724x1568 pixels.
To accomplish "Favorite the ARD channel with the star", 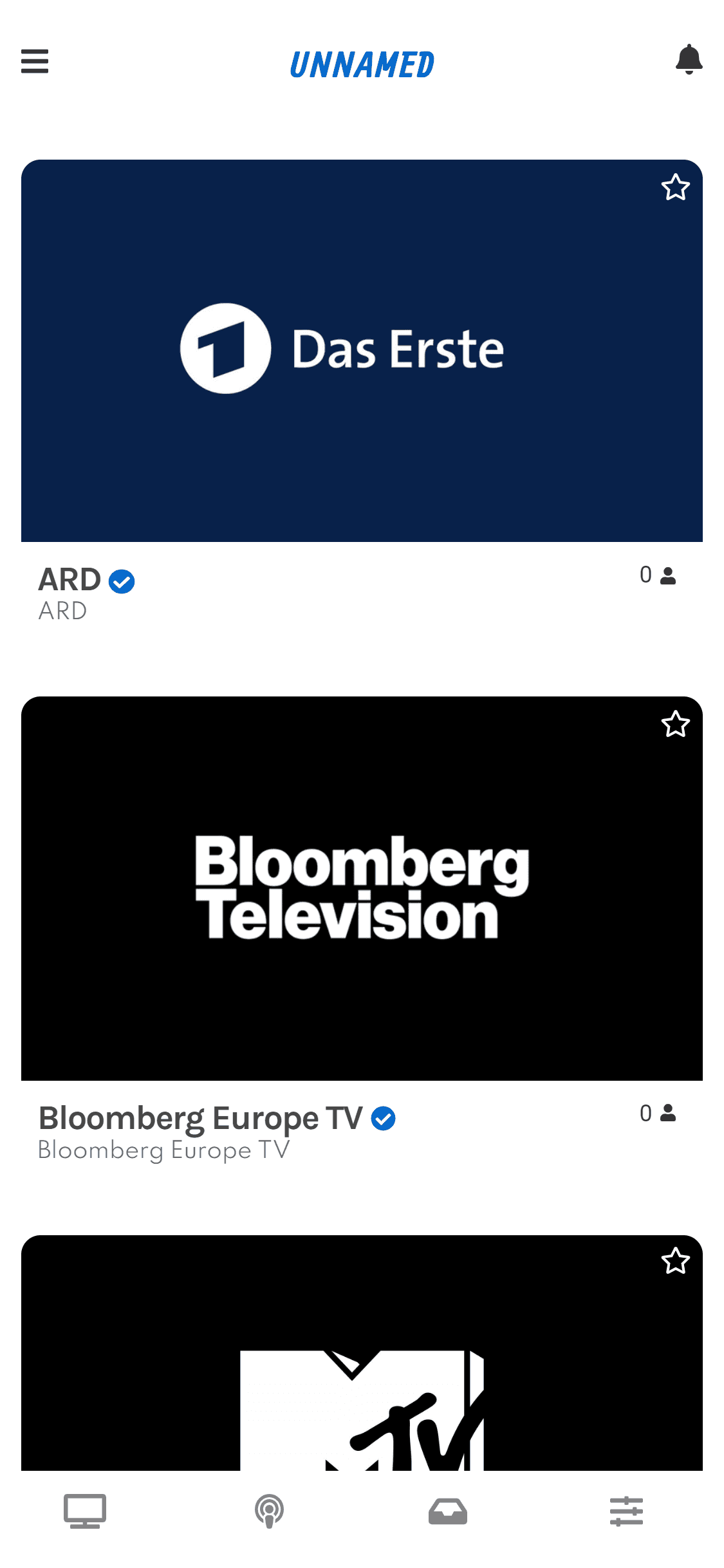I will tap(675, 188).
